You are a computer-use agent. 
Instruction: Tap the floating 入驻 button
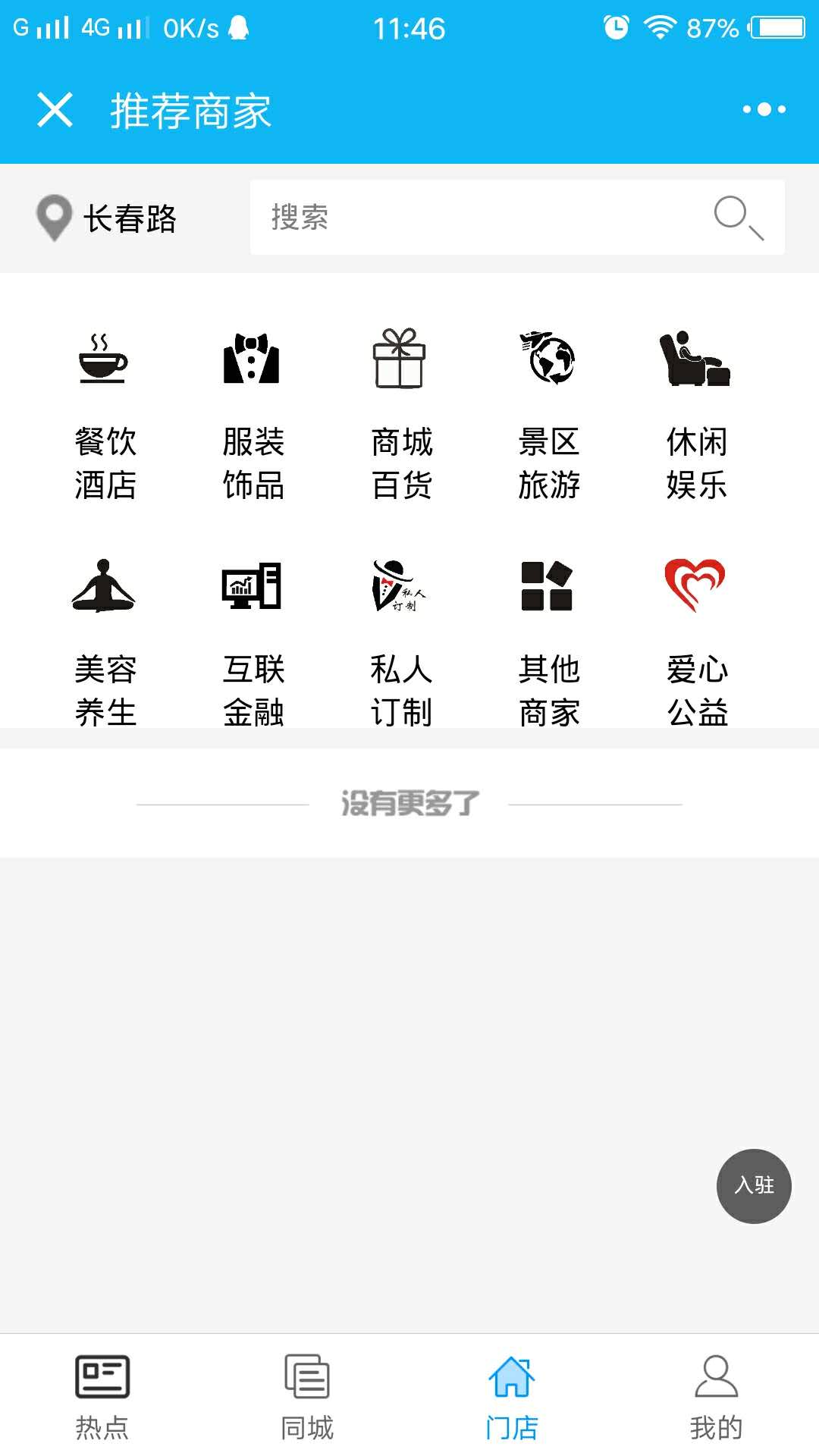pos(754,1185)
